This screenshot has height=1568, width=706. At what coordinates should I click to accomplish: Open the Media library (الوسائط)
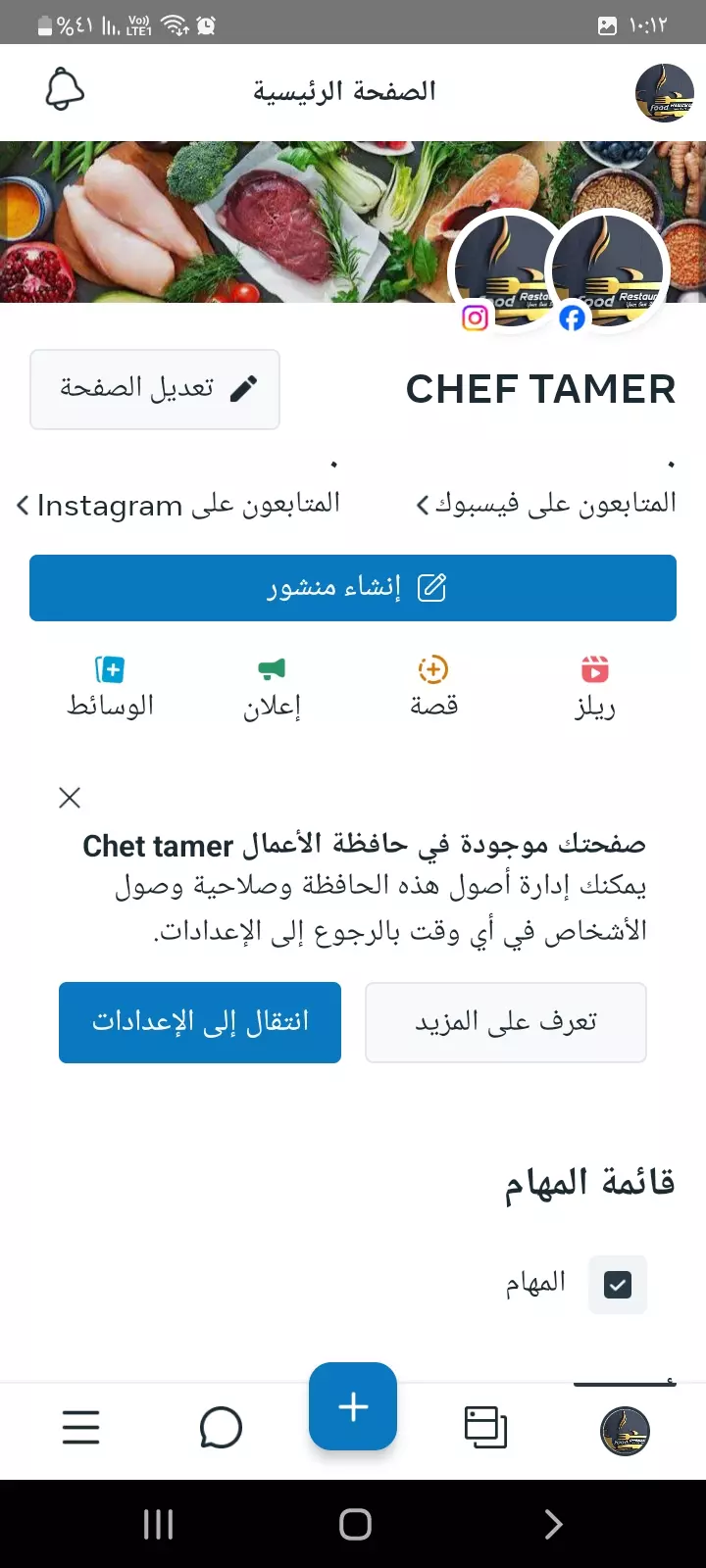click(110, 683)
